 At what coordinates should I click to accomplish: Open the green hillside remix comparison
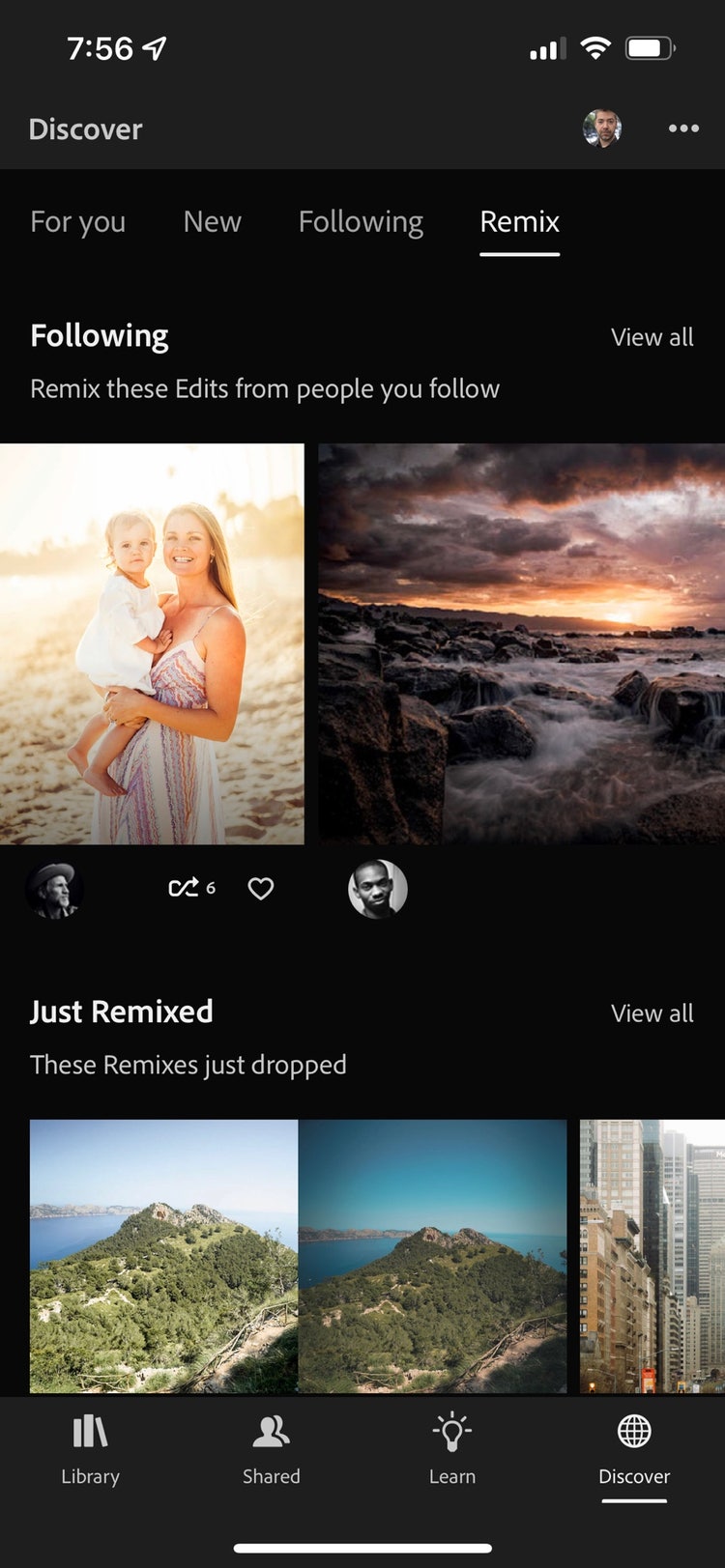click(x=298, y=1256)
